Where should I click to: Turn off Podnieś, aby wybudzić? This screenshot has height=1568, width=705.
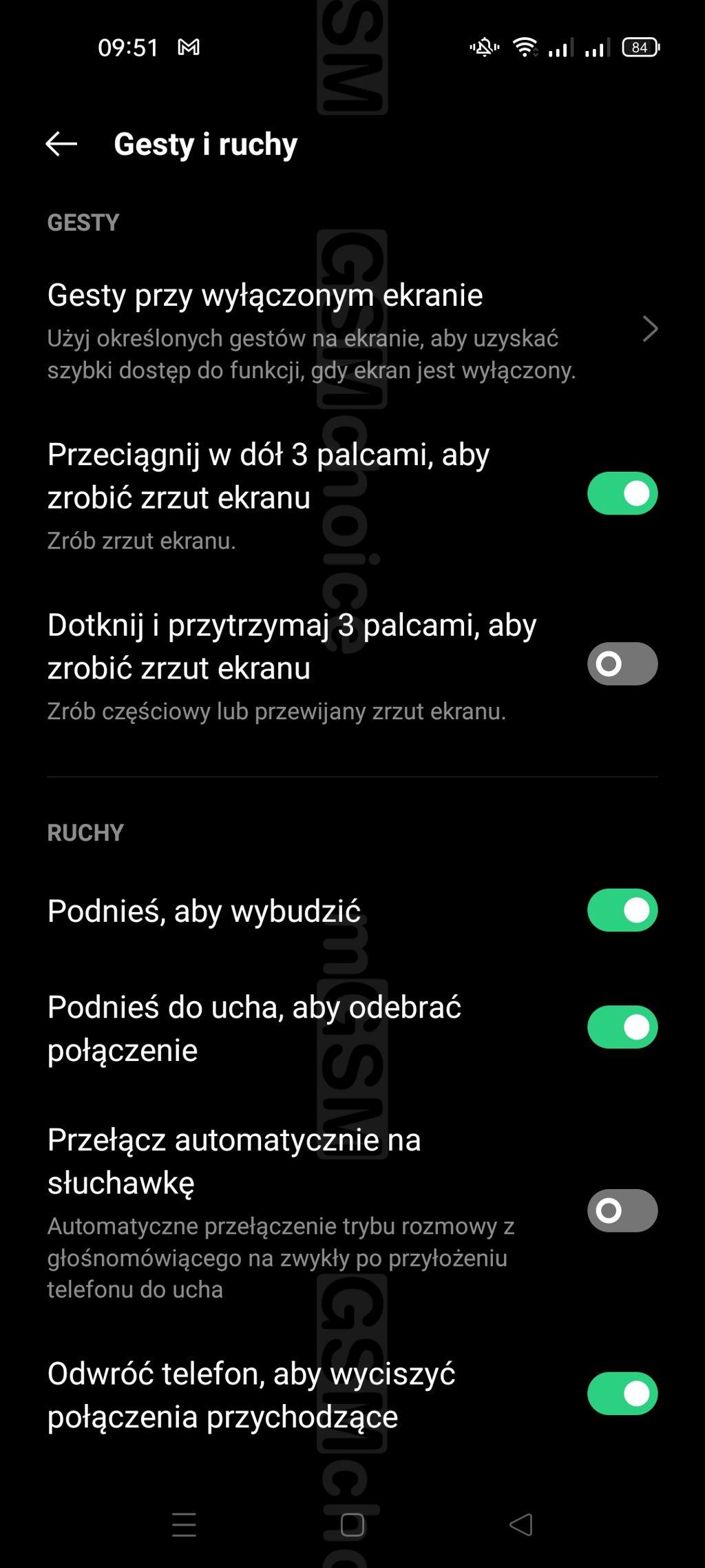[622, 910]
